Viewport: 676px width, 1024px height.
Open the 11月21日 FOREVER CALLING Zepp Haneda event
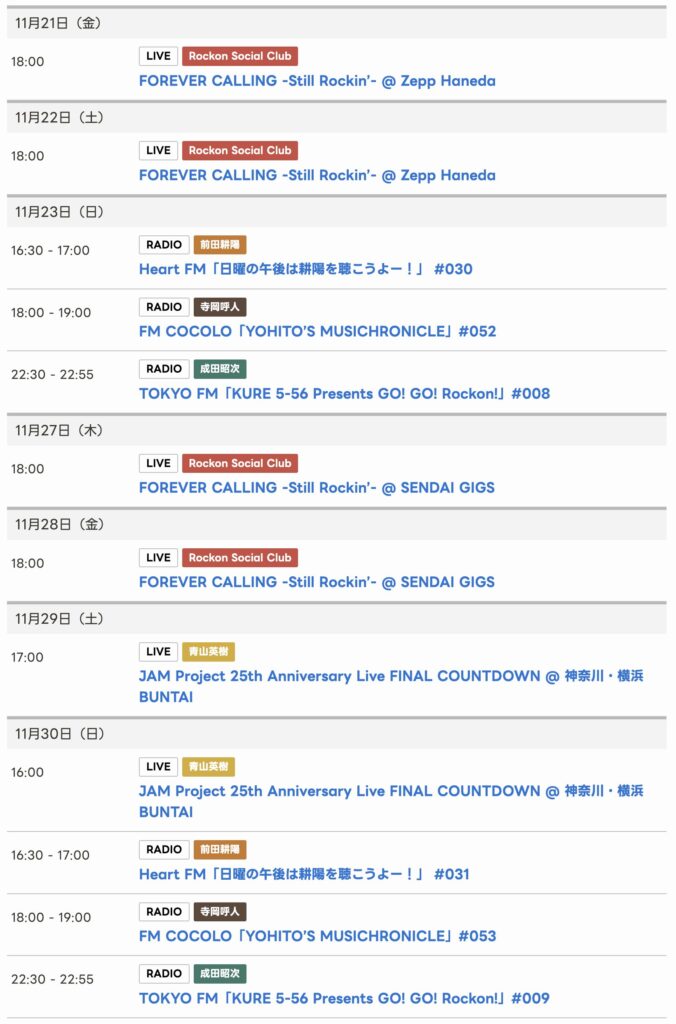[x=317, y=81]
